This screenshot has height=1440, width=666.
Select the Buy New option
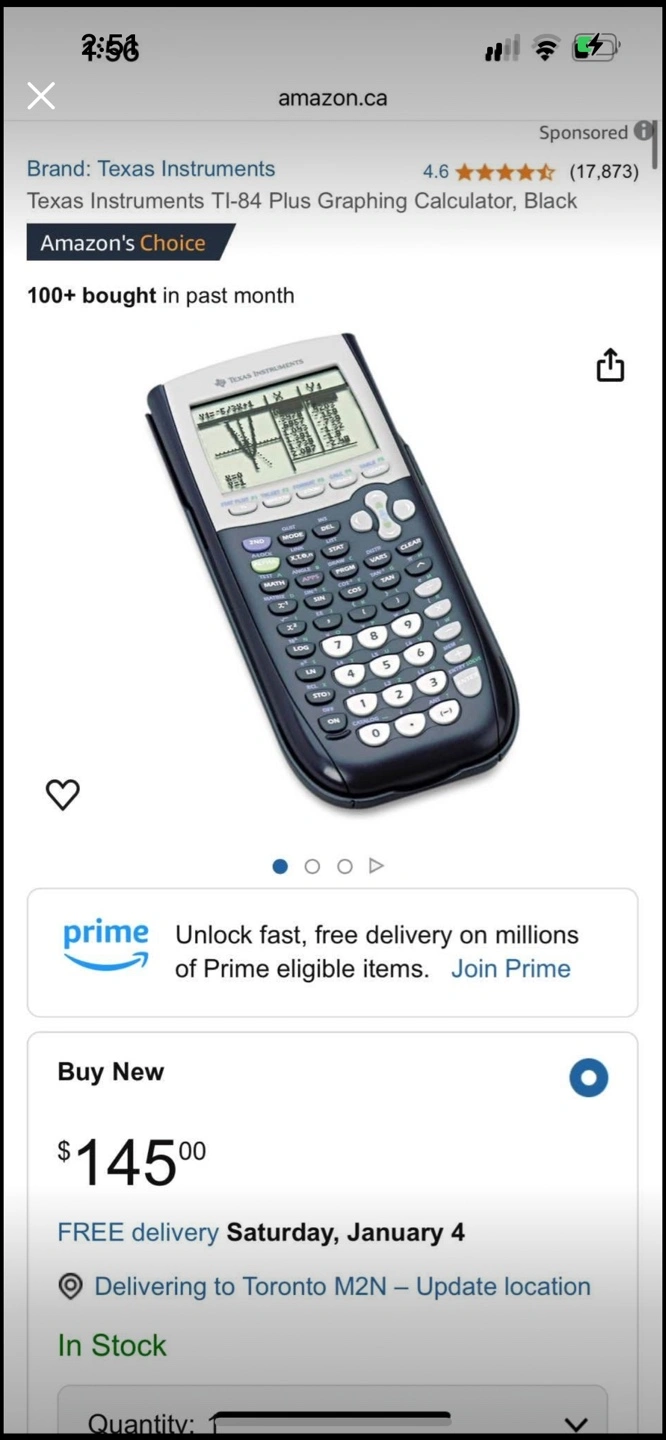tap(588, 1078)
